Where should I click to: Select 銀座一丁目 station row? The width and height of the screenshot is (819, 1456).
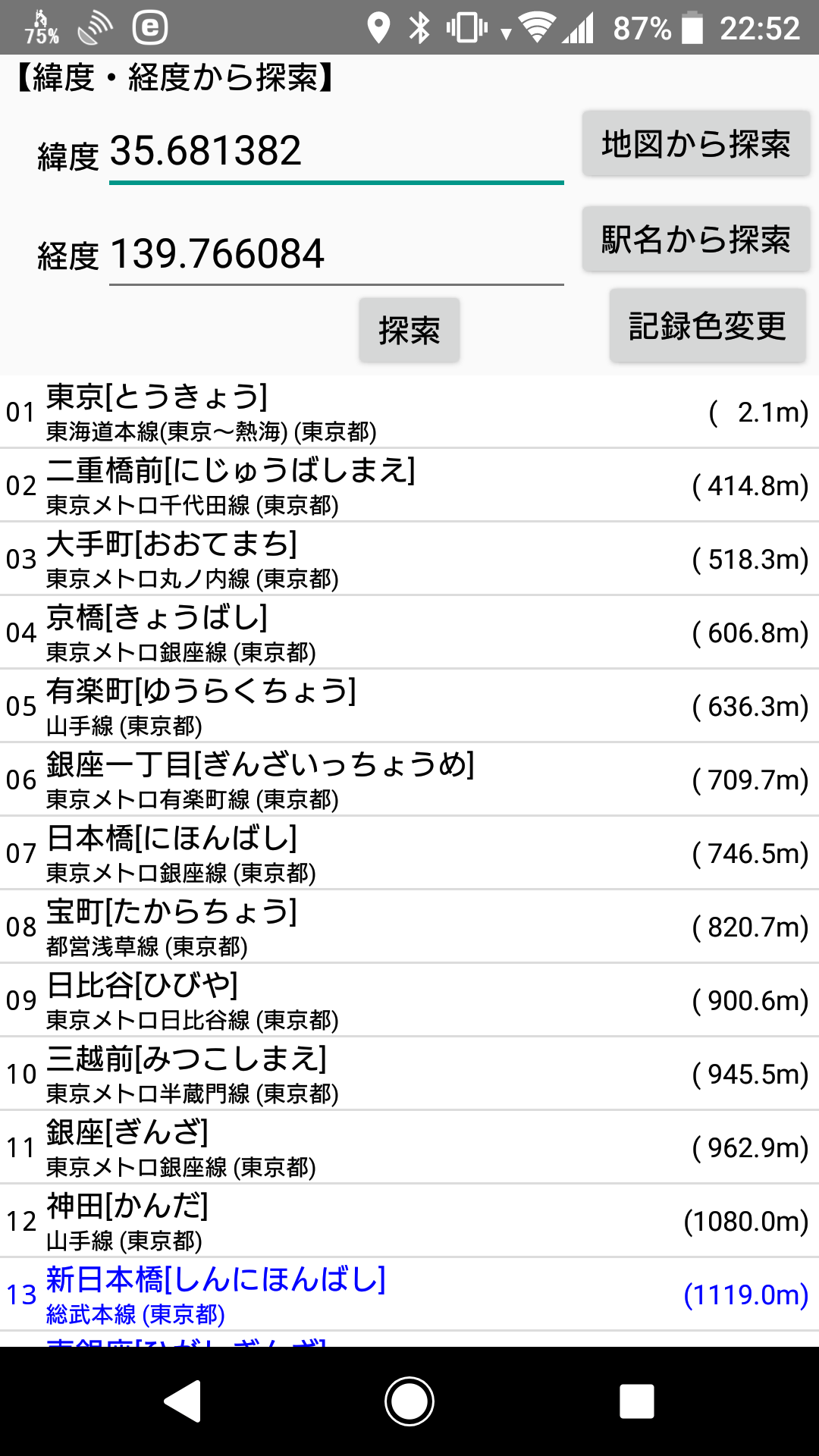coord(409,780)
